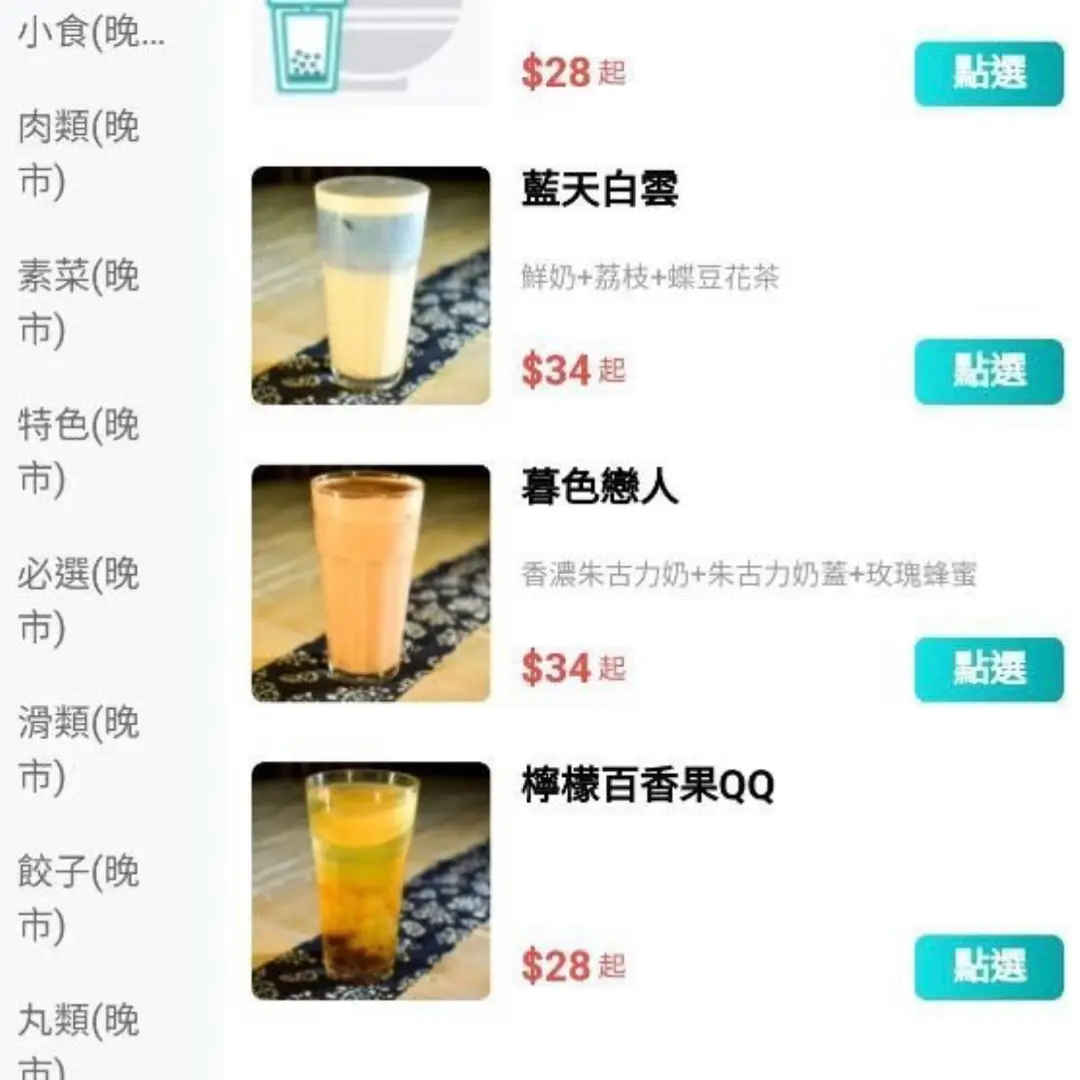
Task: Open 藍天白雲 drink photo
Action: tap(371, 285)
